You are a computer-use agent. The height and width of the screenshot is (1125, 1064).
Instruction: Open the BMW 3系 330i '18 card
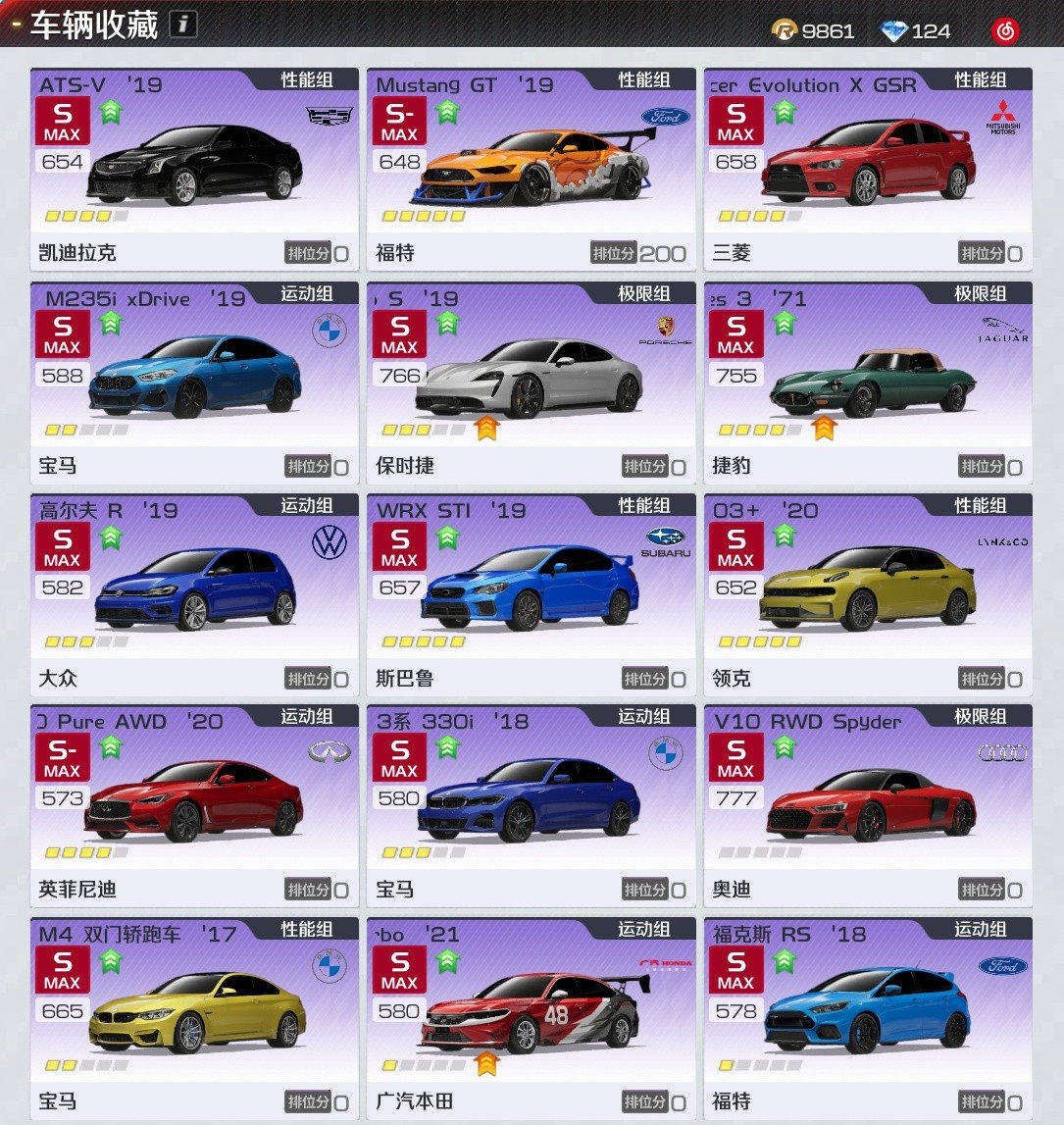tap(531, 805)
